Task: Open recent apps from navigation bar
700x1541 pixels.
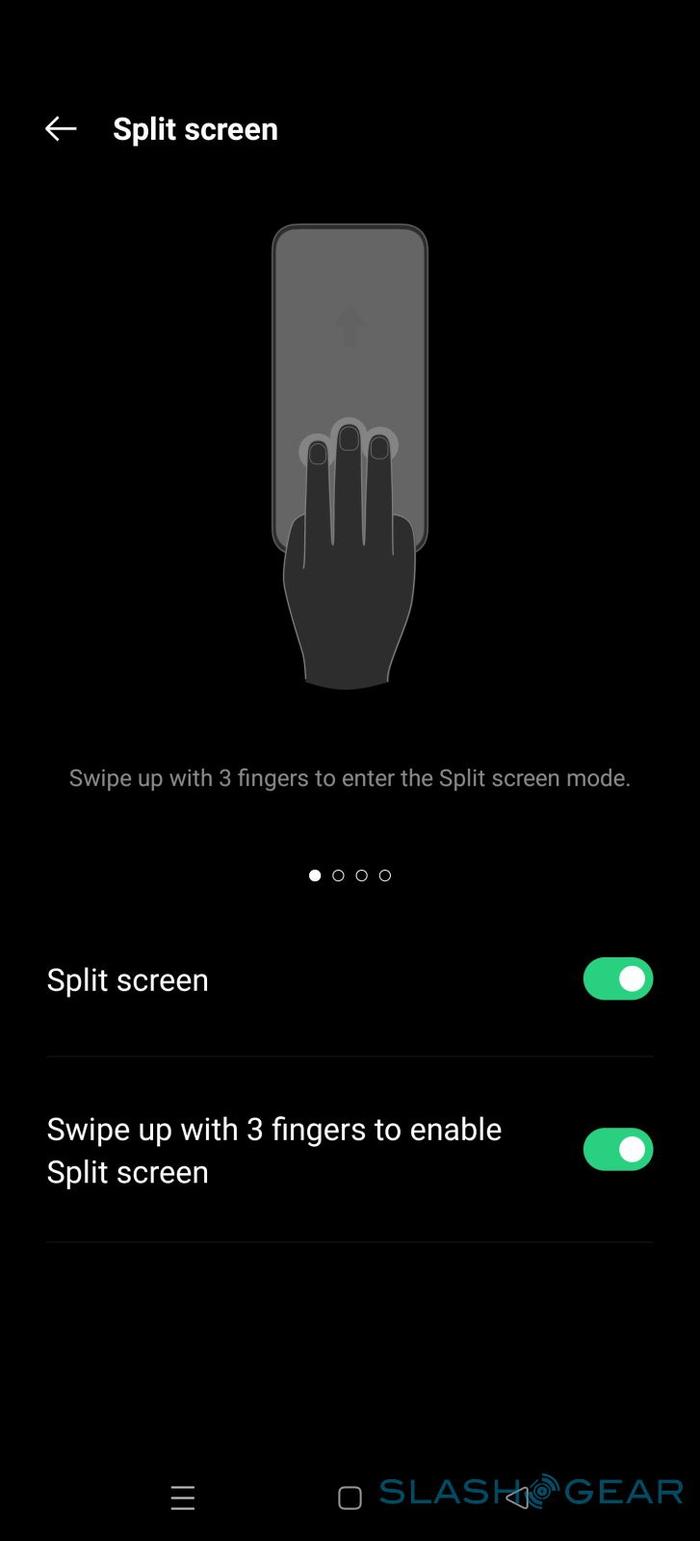Action: point(182,1497)
